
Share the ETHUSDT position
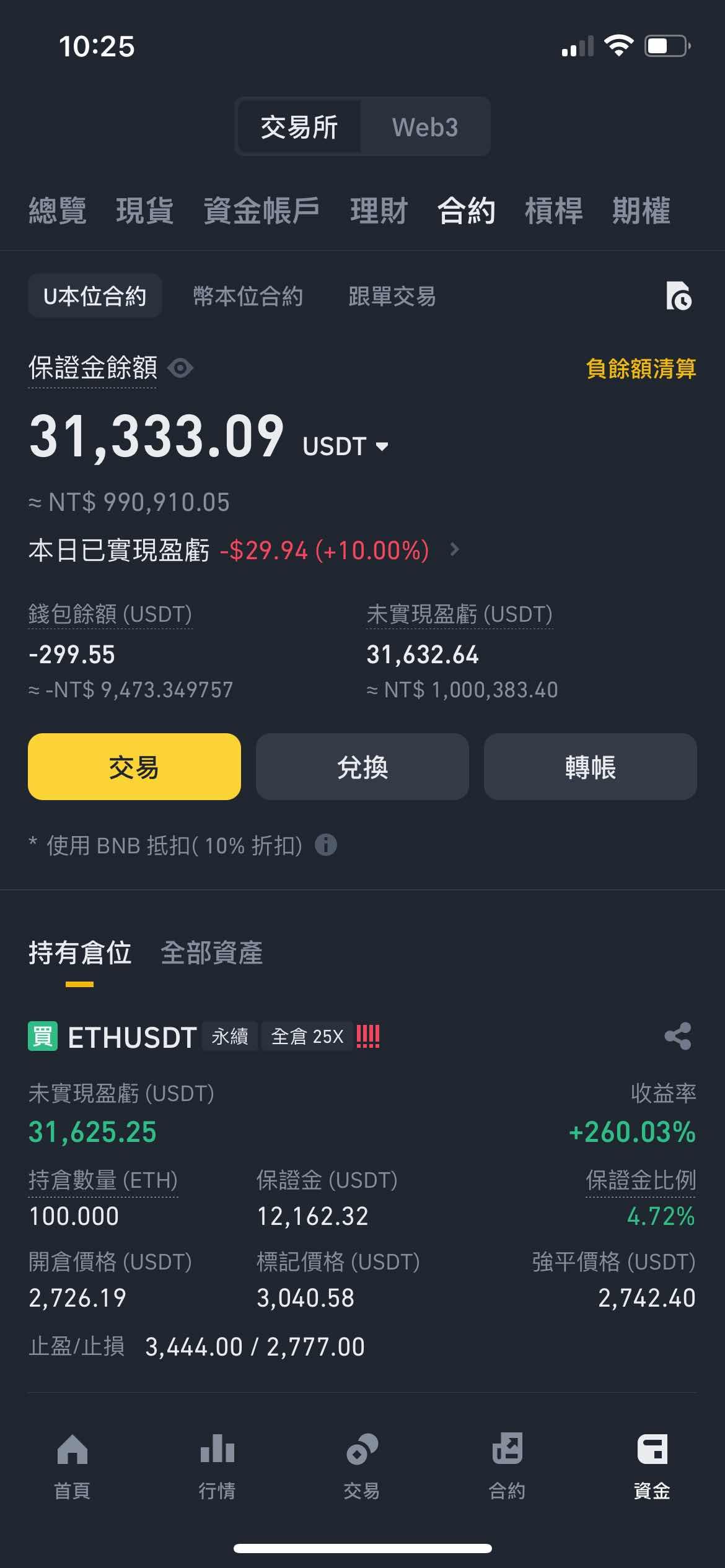pyautogui.click(x=678, y=1036)
